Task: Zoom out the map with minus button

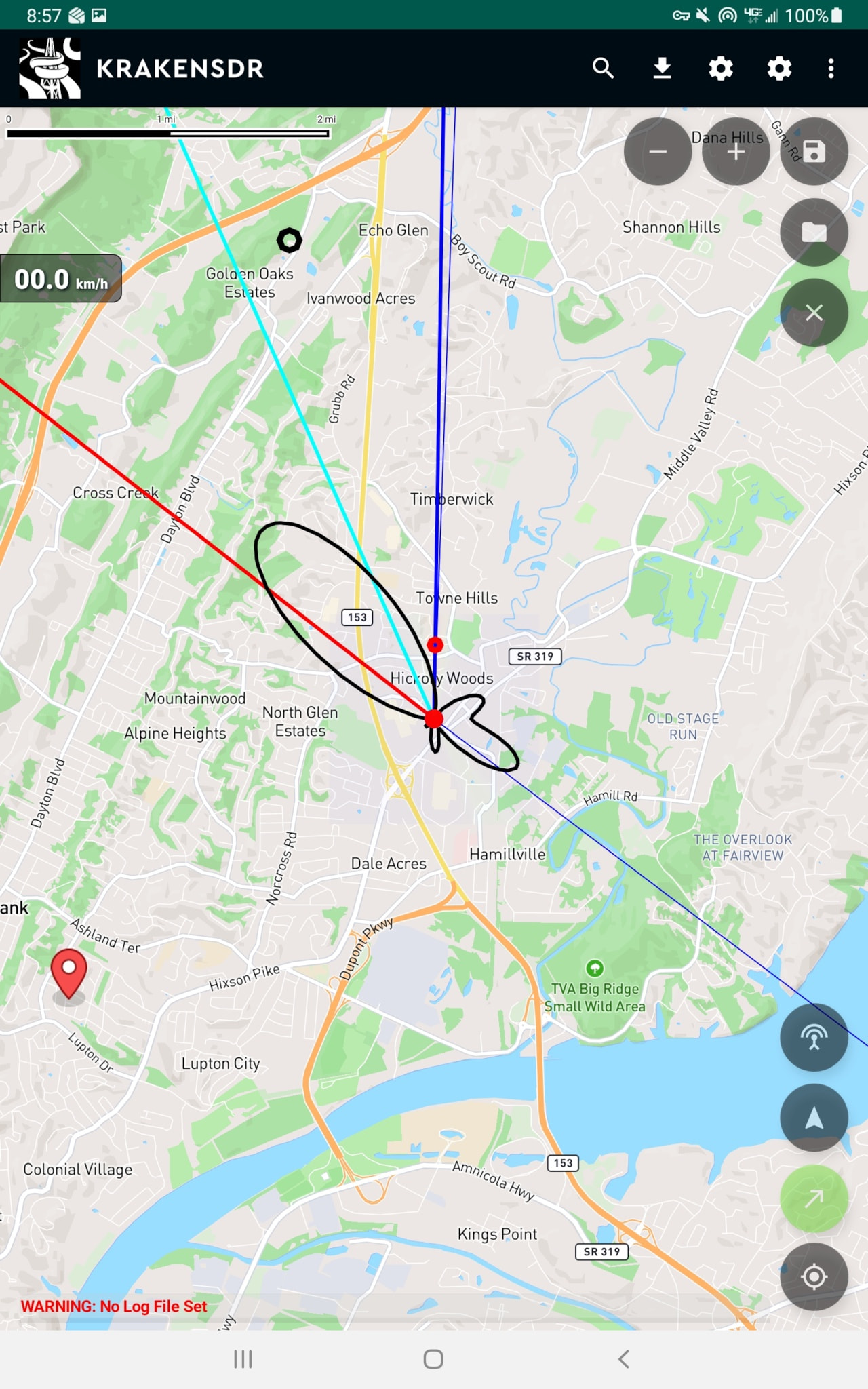Action: (x=658, y=151)
